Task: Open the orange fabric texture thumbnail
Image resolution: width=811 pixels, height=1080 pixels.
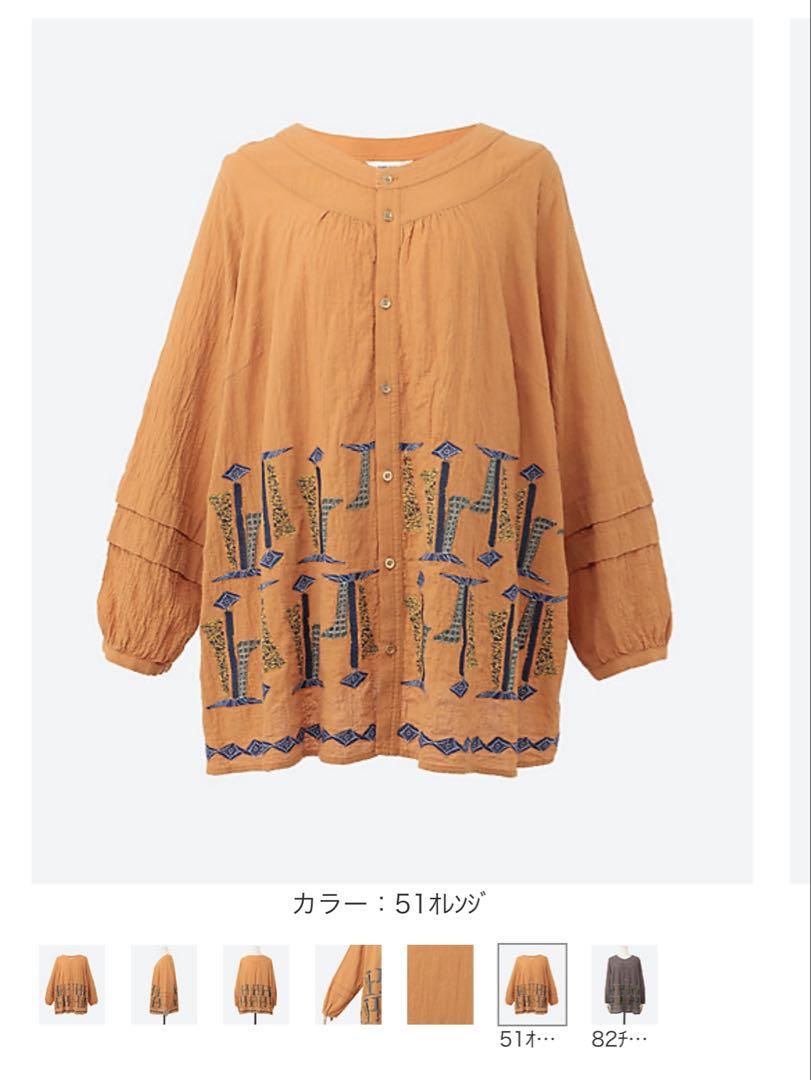Action: (440, 984)
